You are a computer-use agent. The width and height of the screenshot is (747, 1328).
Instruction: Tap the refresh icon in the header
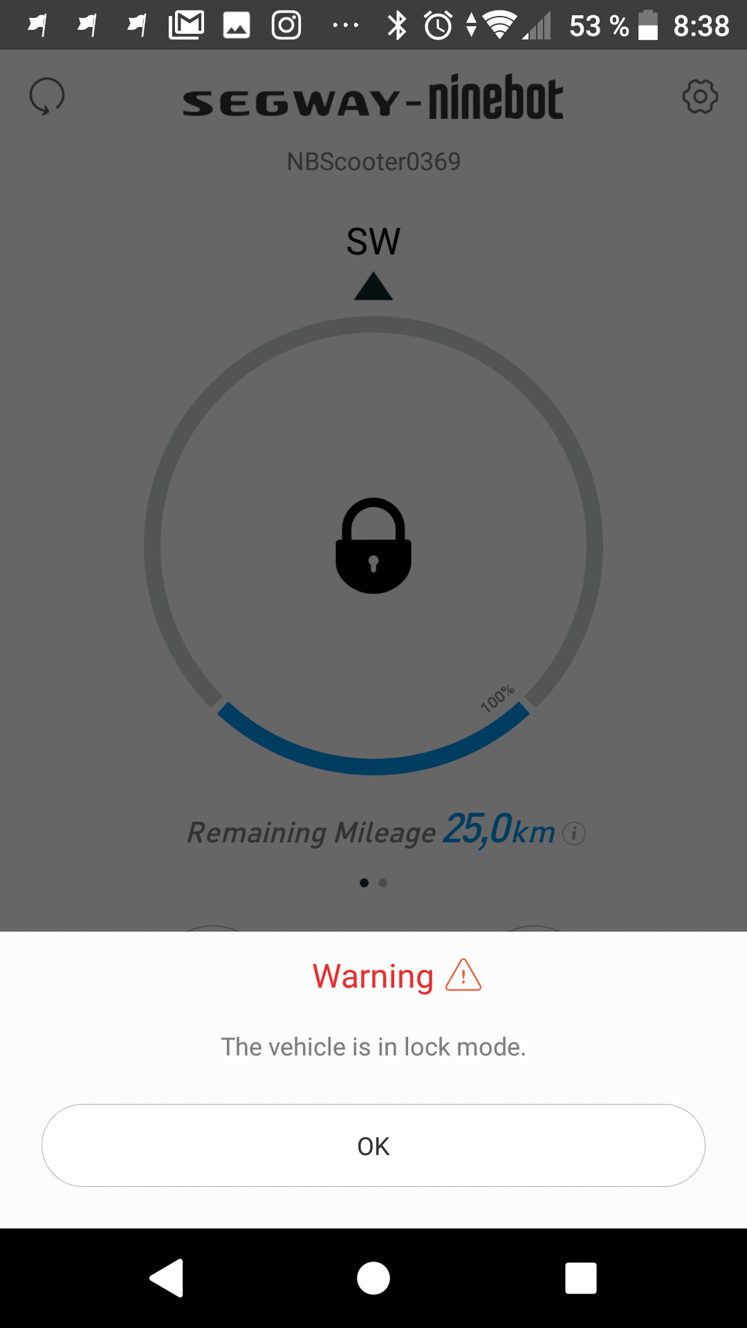pos(46,97)
